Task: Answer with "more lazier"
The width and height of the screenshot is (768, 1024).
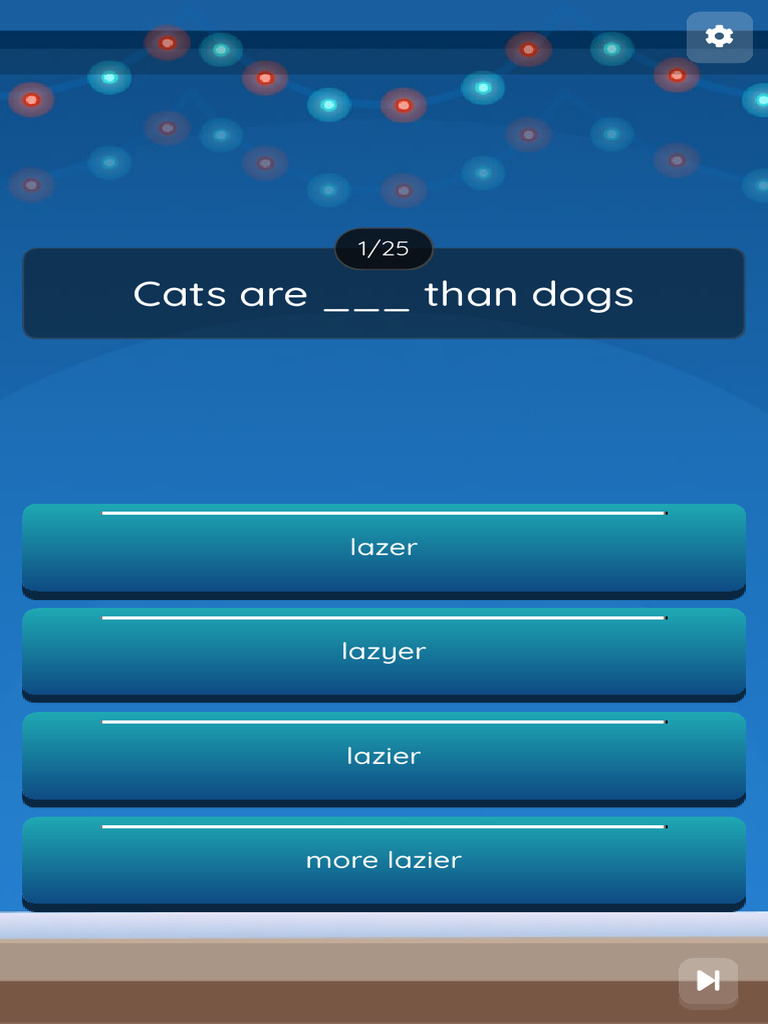Action: click(x=384, y=863)
